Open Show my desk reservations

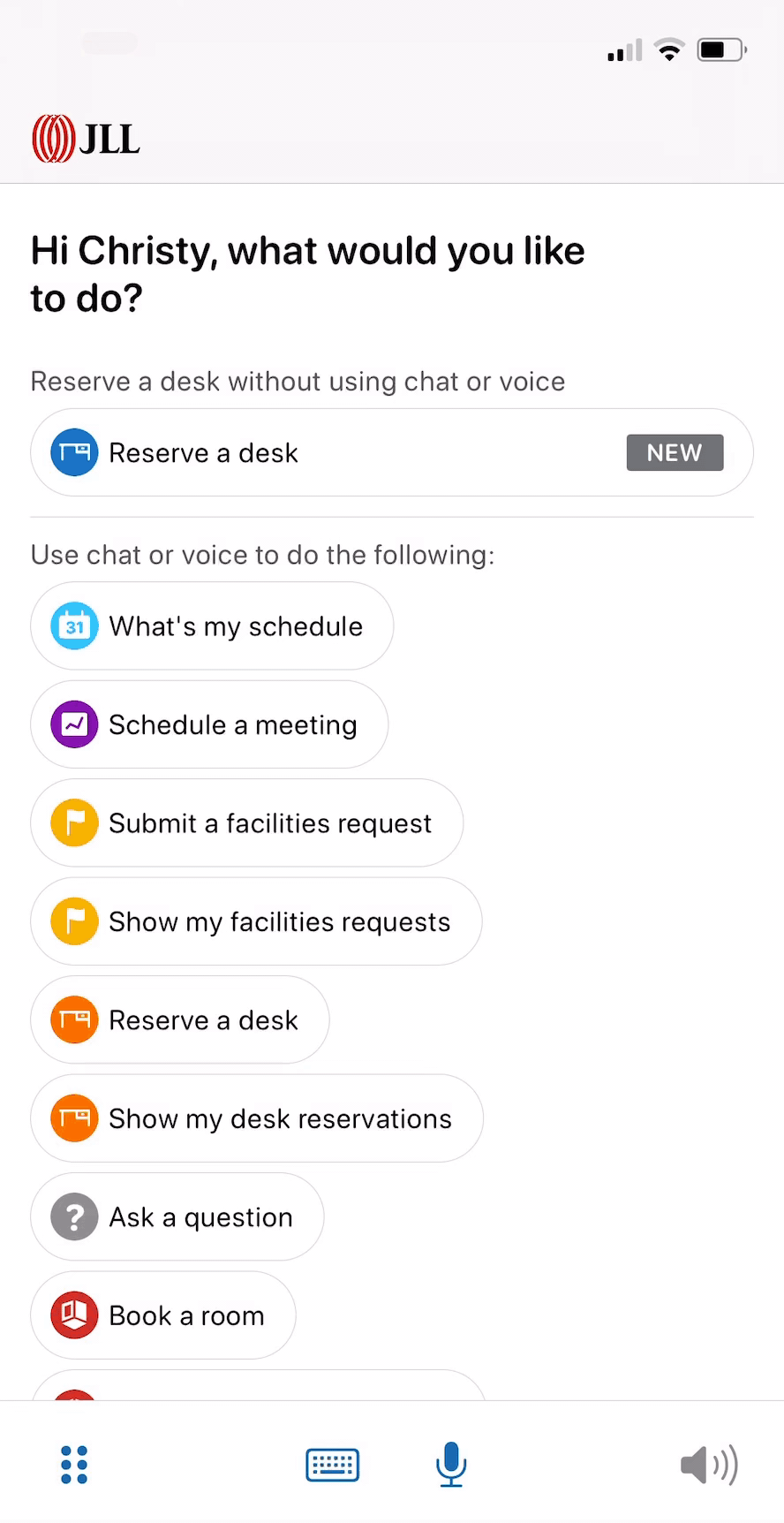coord(256,1118)
